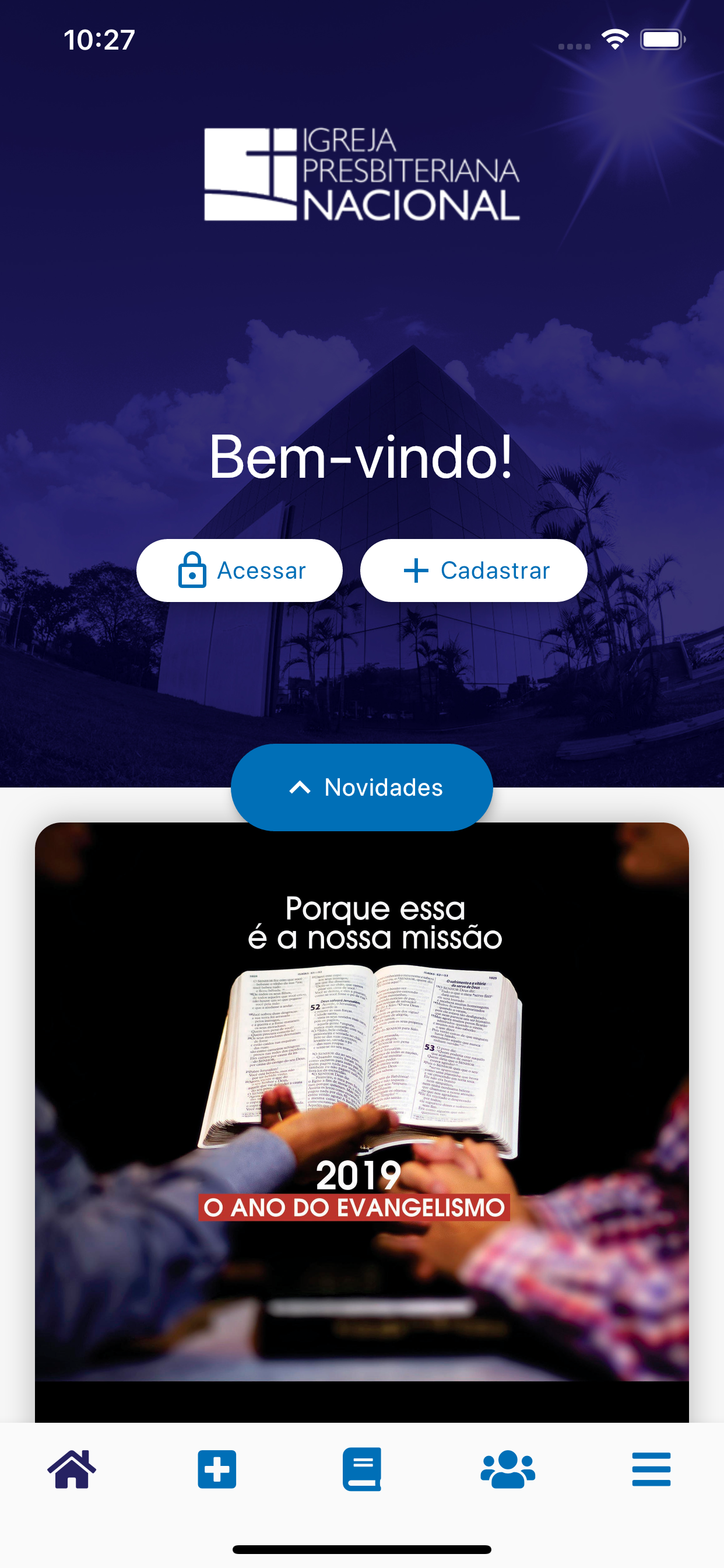Open the hamburger menu tab
Image resolution: width=724 pixels, height=1568 pixels.
651,1469
